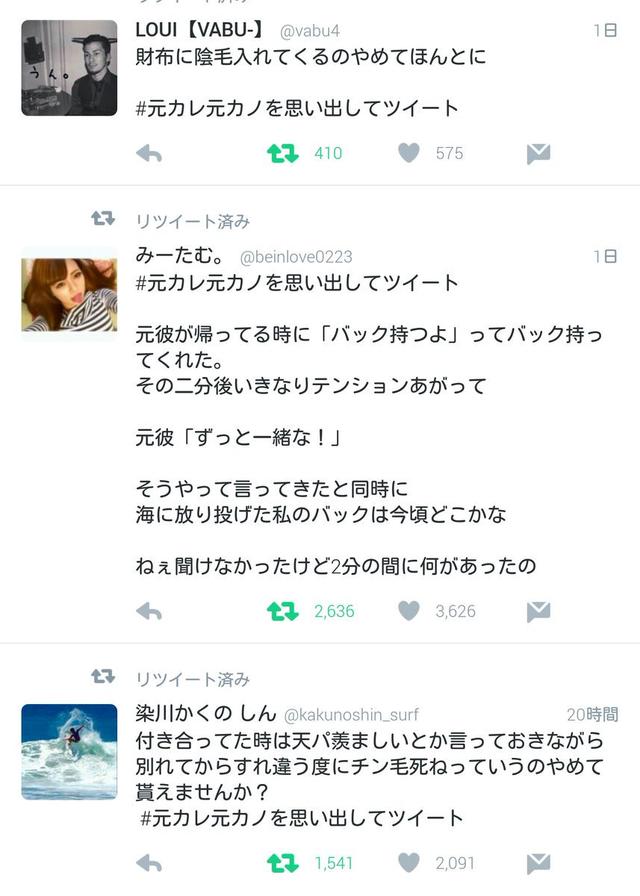Message 染川かくのしん's tweet to someone
This screenshot has width=640, height=896.
[538, 862]
